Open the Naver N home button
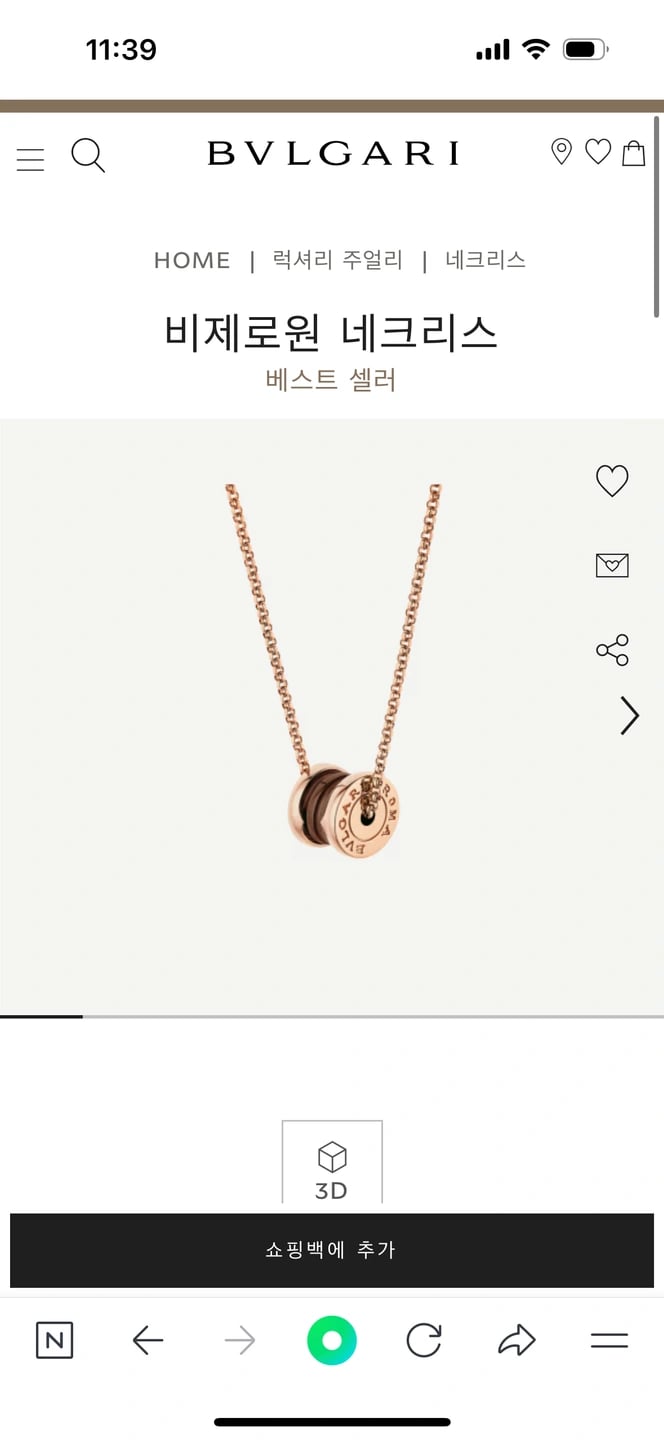The image size is (664, 1440). pos(54,1340)
